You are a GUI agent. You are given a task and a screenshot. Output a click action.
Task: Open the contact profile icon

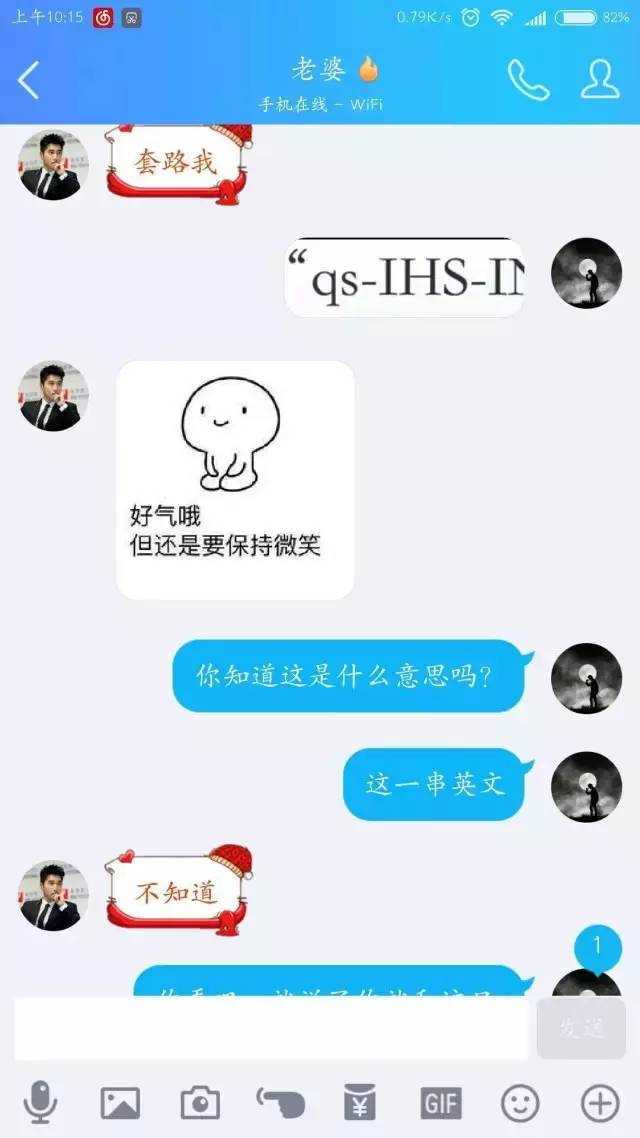click(x=600, y=80)
